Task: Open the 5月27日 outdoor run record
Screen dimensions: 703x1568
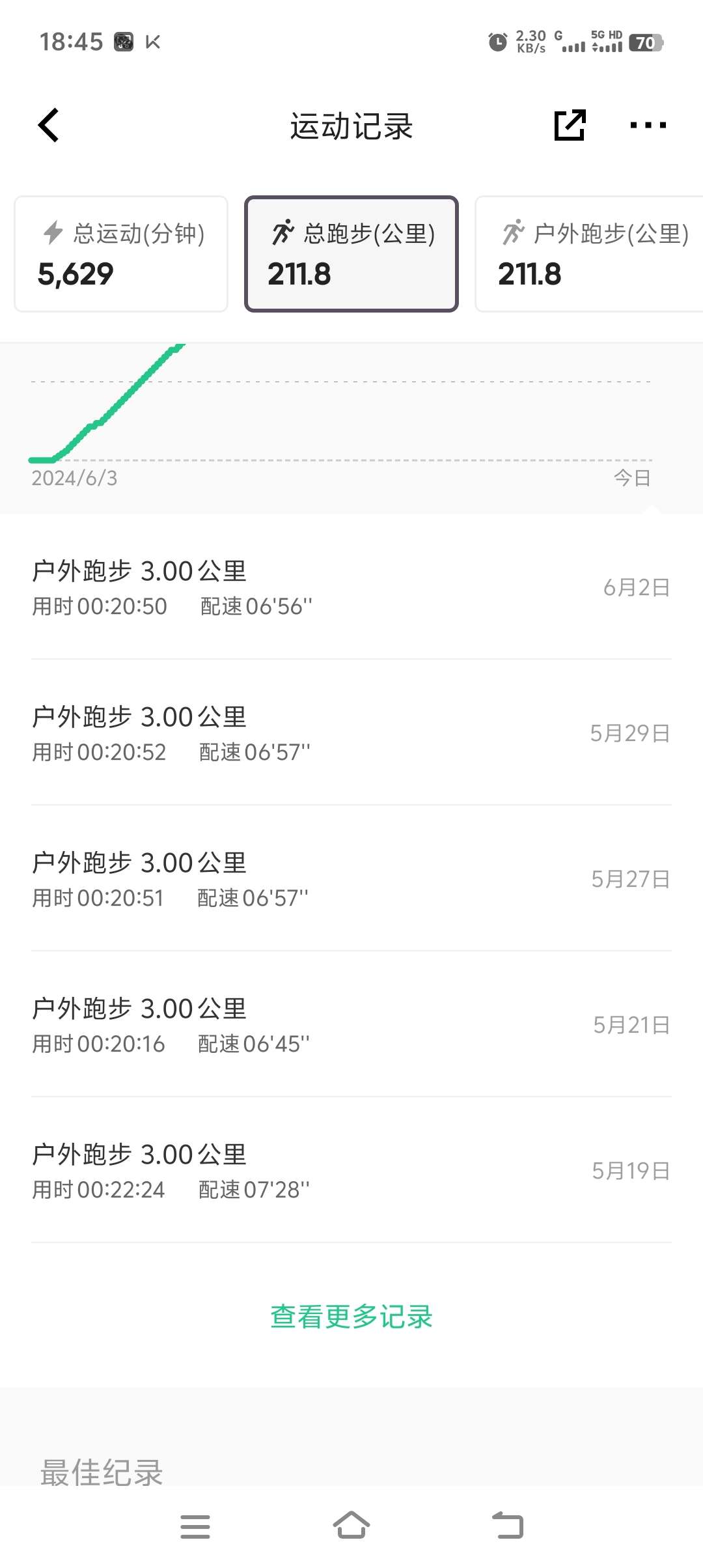Action: click(351, 879)
